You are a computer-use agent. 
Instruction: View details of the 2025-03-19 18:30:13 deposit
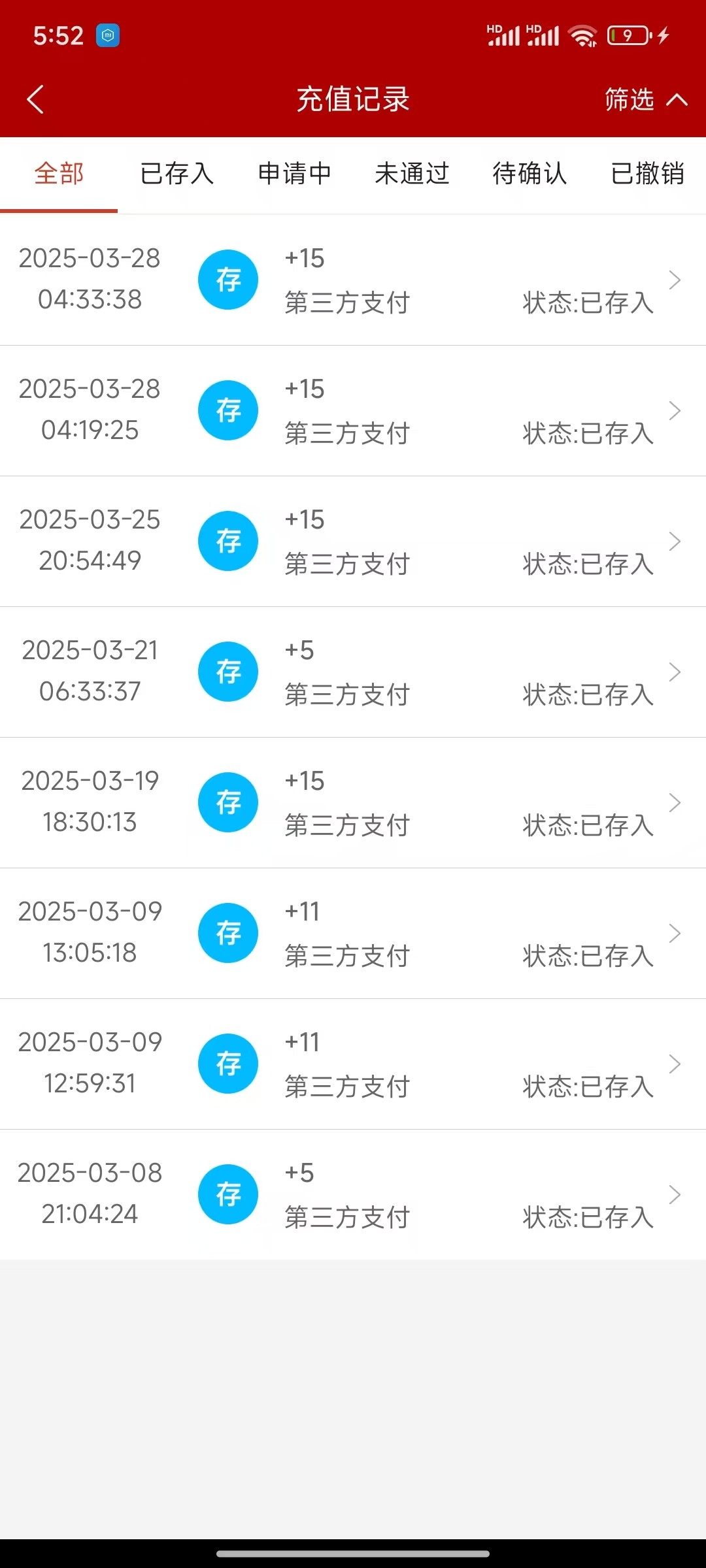pyautogui.click(x=353, y=803)
